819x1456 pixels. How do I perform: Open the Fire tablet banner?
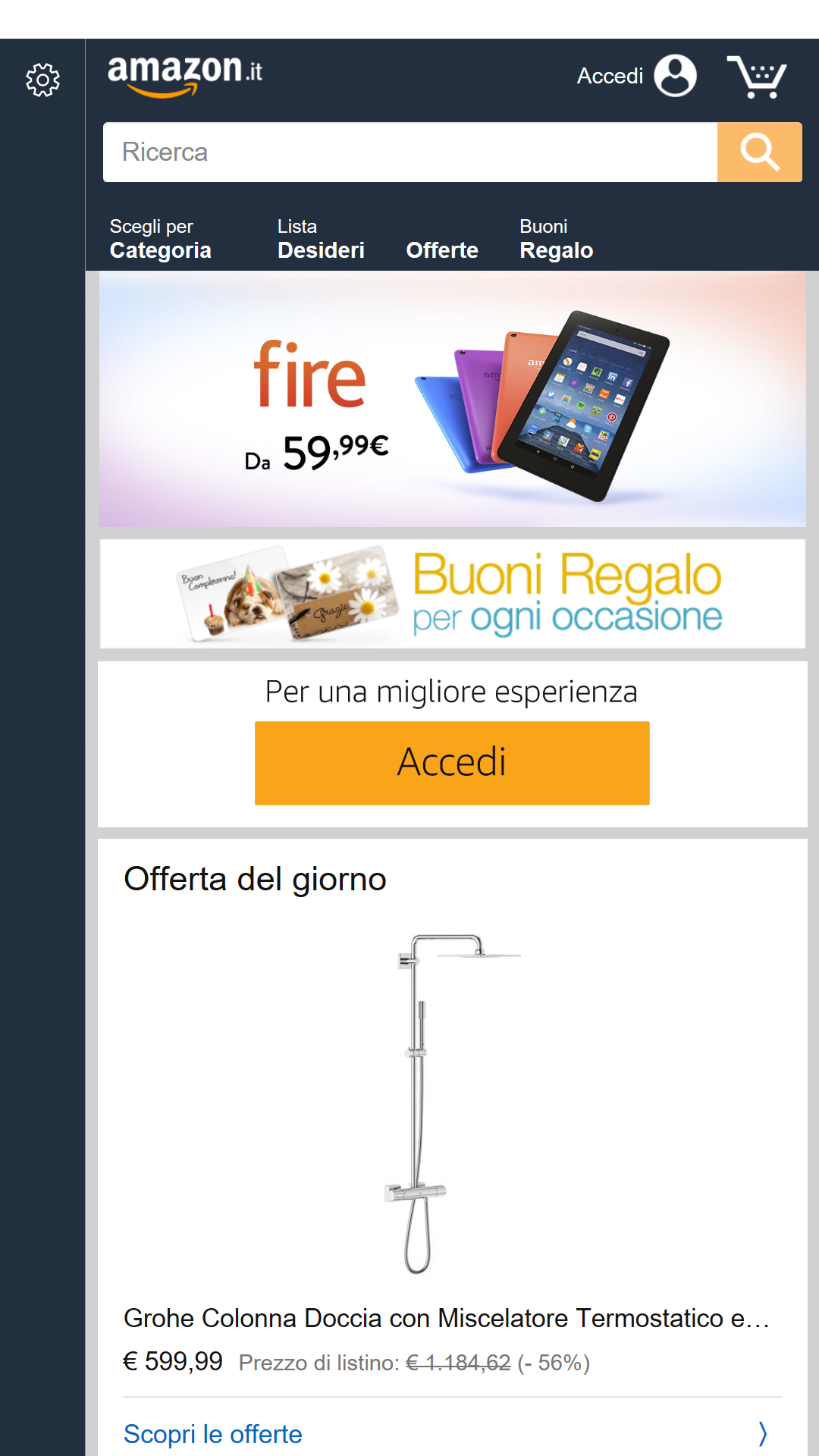[x=453, y=400]
